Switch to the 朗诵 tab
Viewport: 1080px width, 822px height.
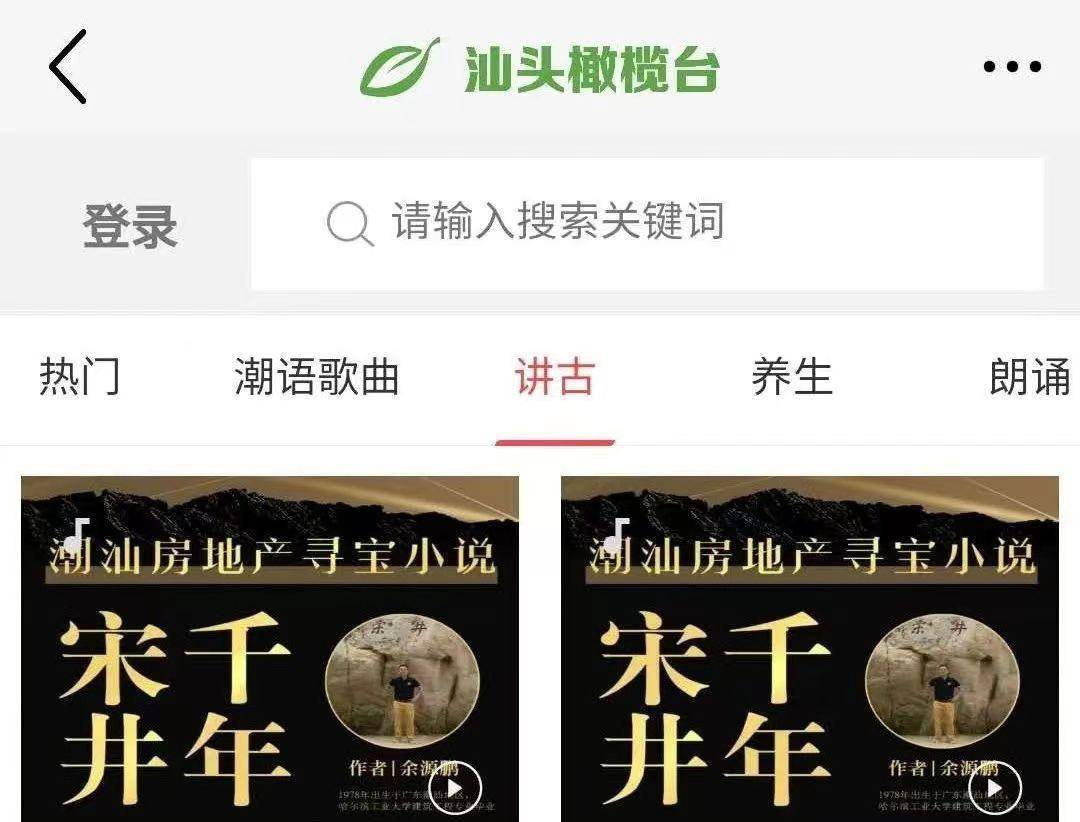pos(1029,377)
